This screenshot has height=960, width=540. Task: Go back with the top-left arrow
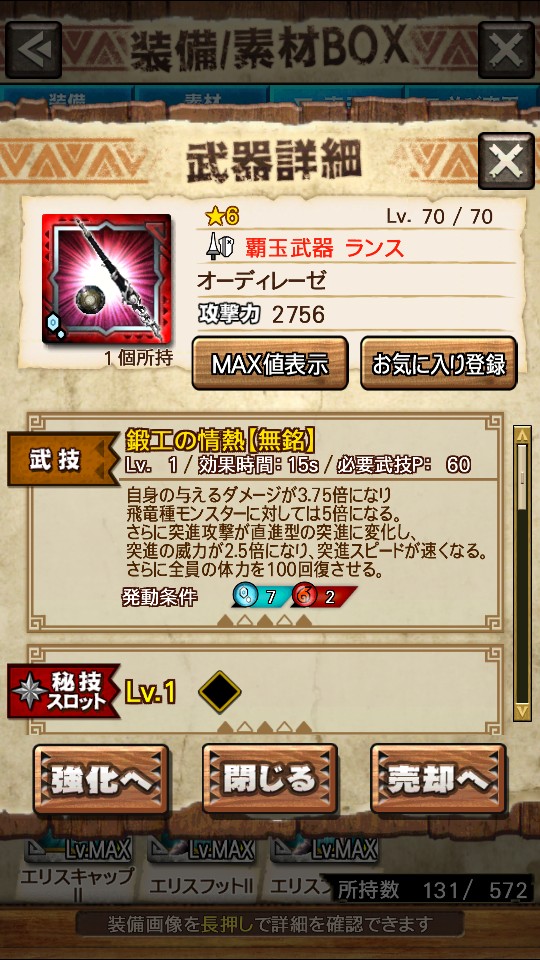[x=34, y=50]
